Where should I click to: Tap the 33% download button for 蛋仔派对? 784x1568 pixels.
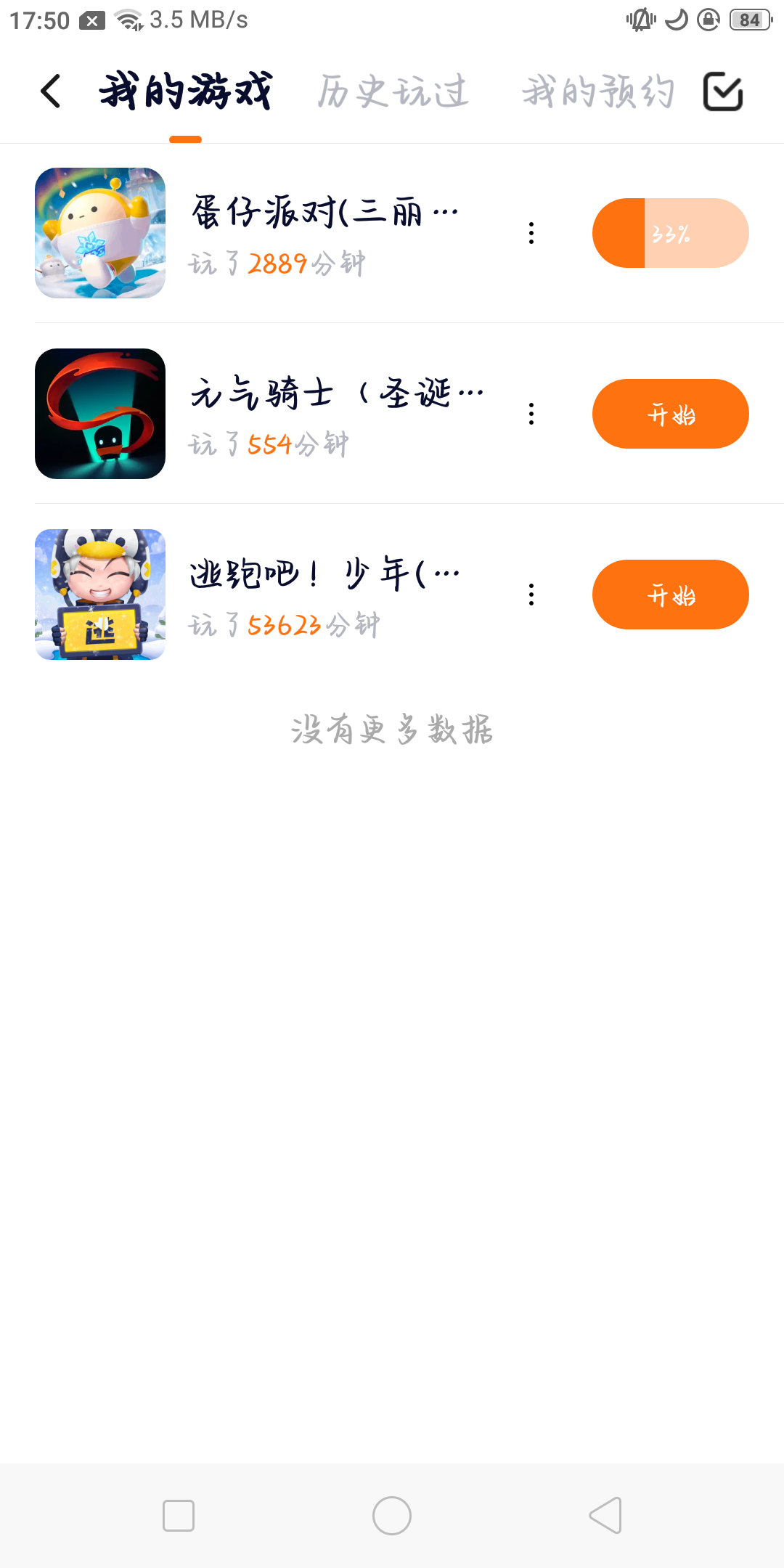670,233
